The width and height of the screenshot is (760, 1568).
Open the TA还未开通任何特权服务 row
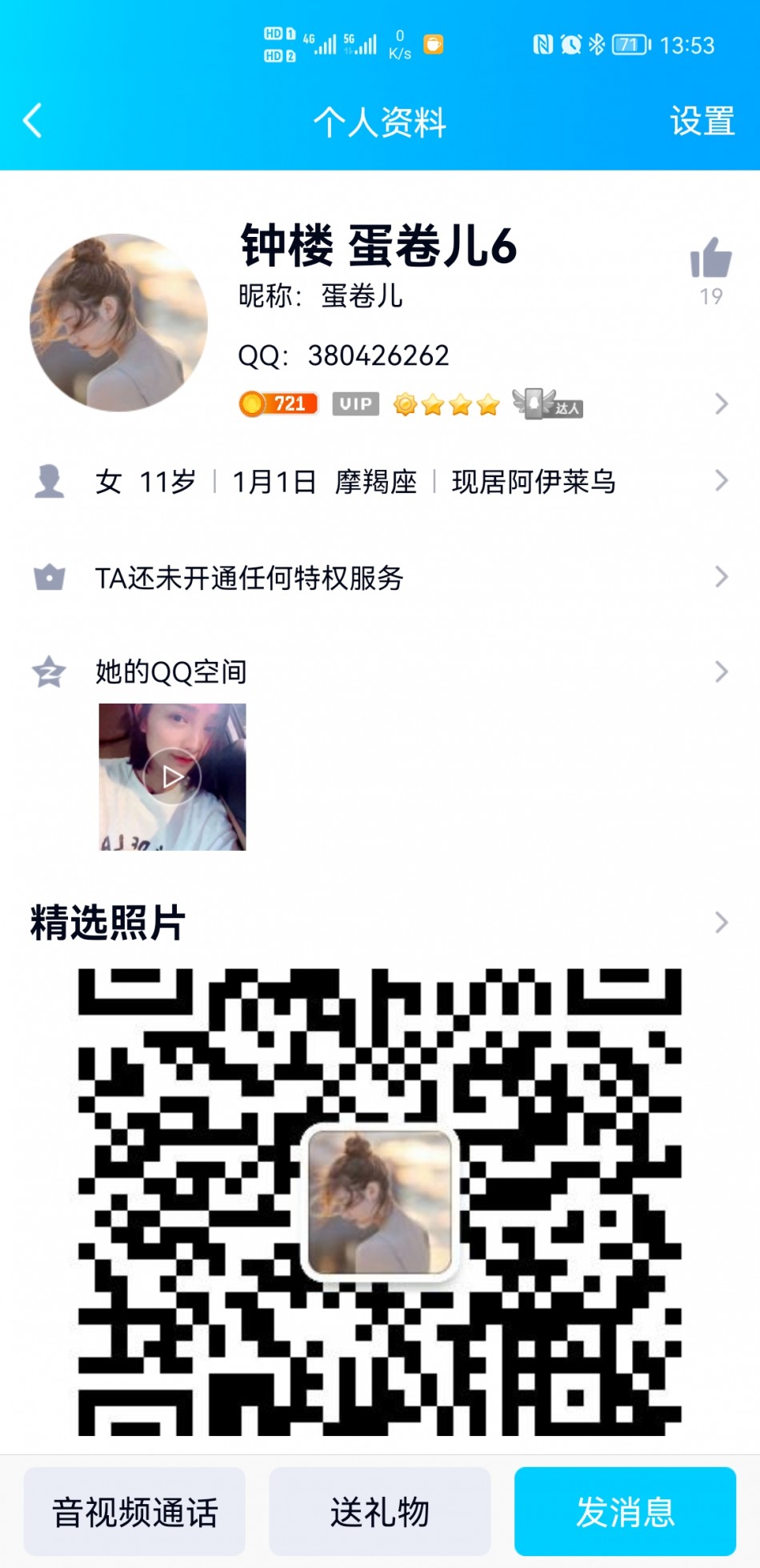(x=380, y=577)
